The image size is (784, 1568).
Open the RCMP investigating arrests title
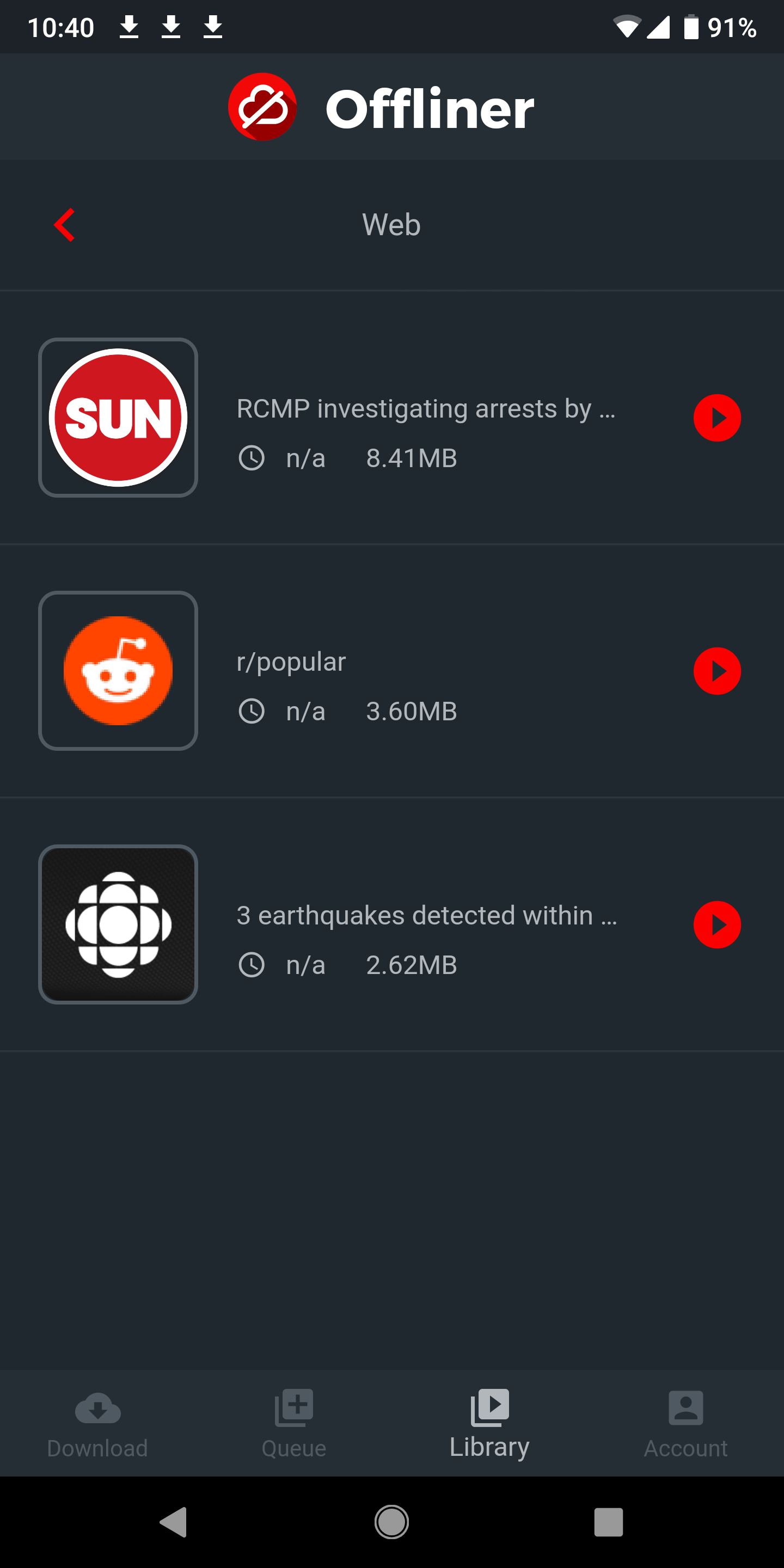pyautogui.click(x=426, y=408)
